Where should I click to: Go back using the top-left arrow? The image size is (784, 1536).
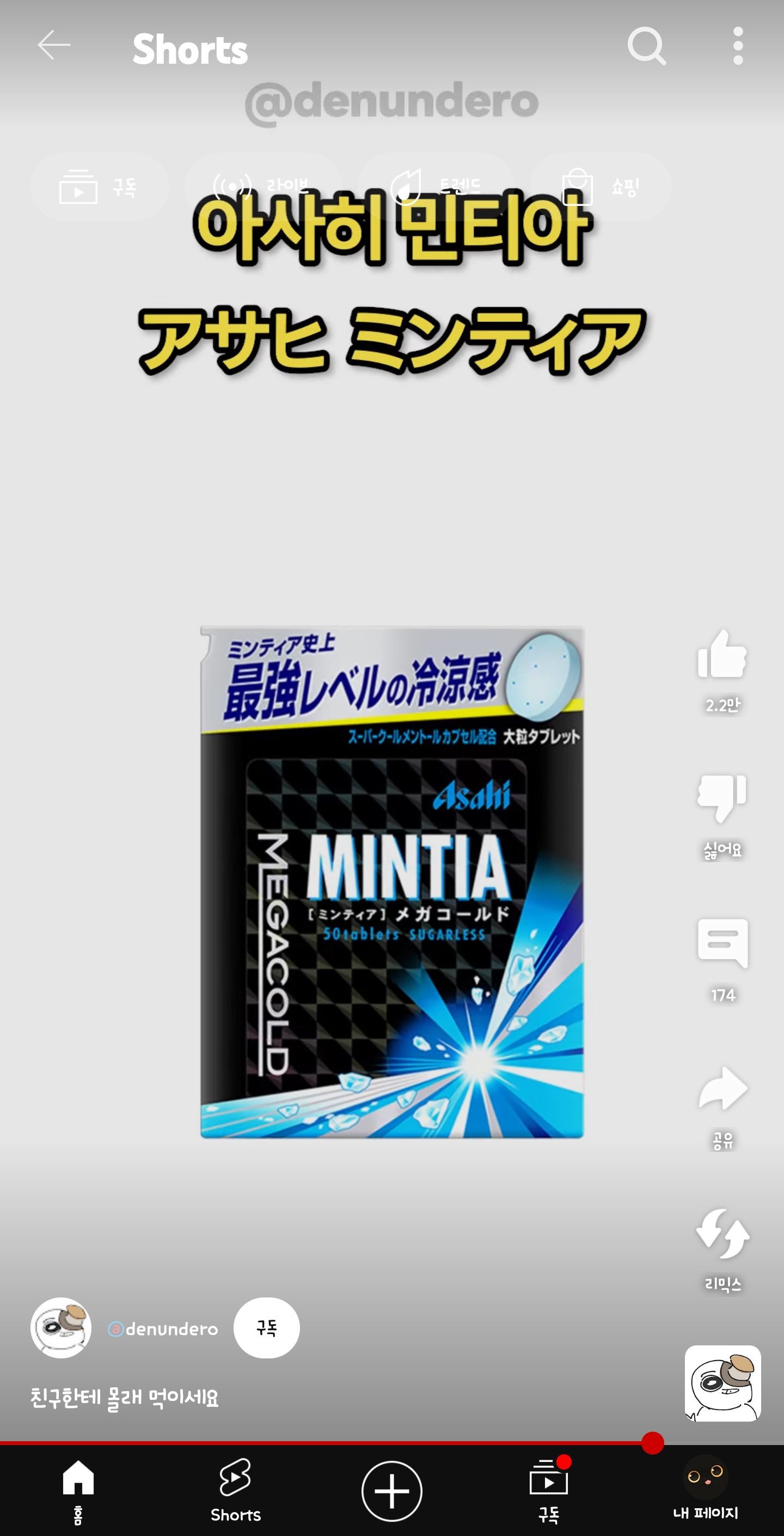tap(54, 46)
